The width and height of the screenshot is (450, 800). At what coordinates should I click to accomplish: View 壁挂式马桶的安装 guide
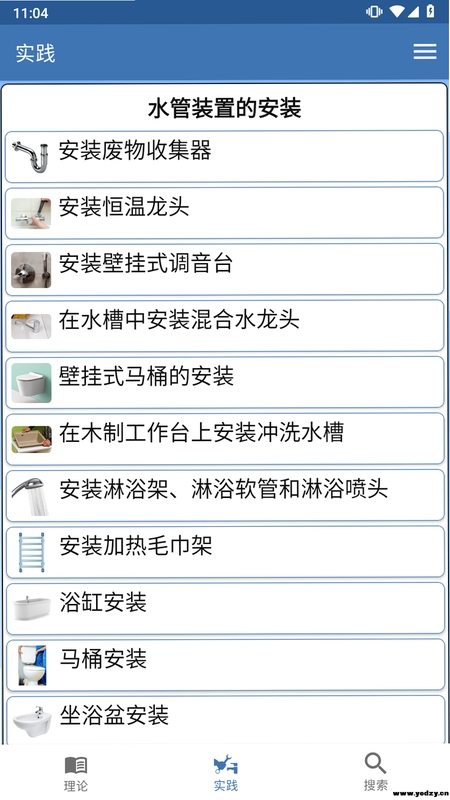pos(224,383)
